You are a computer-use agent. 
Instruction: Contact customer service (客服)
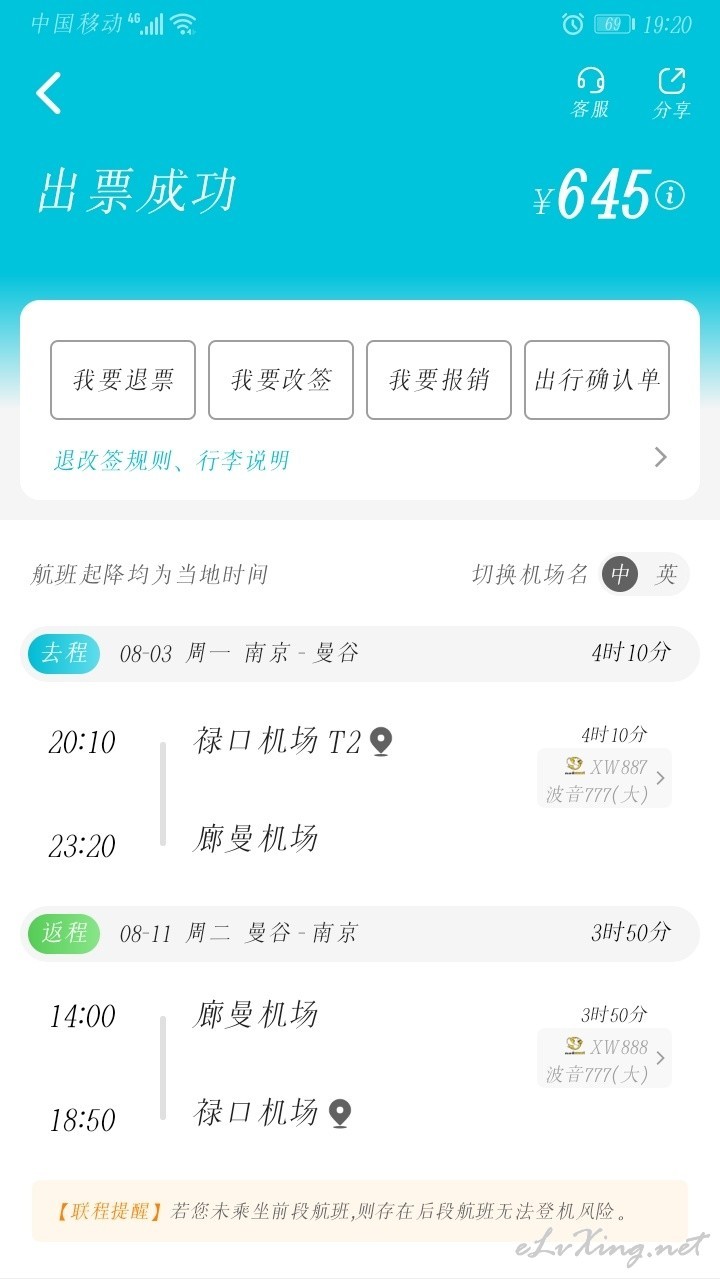(x=590, y=93)
